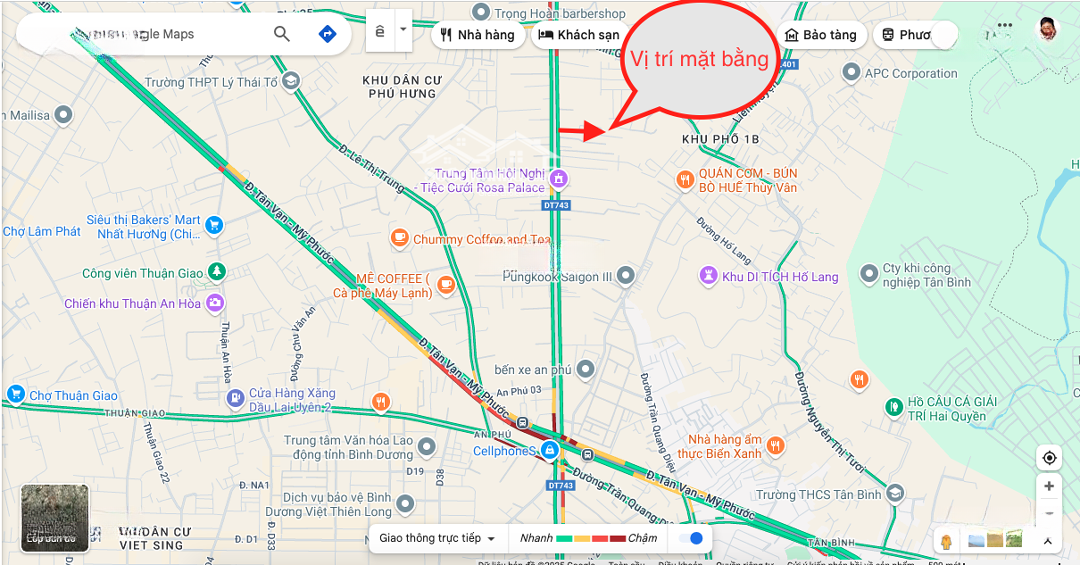Image resolution: width=1080 pixels, height=565 pixels.
Task: Open Khu Di Tích Hố Lang marker
Action: coord(708,276)
